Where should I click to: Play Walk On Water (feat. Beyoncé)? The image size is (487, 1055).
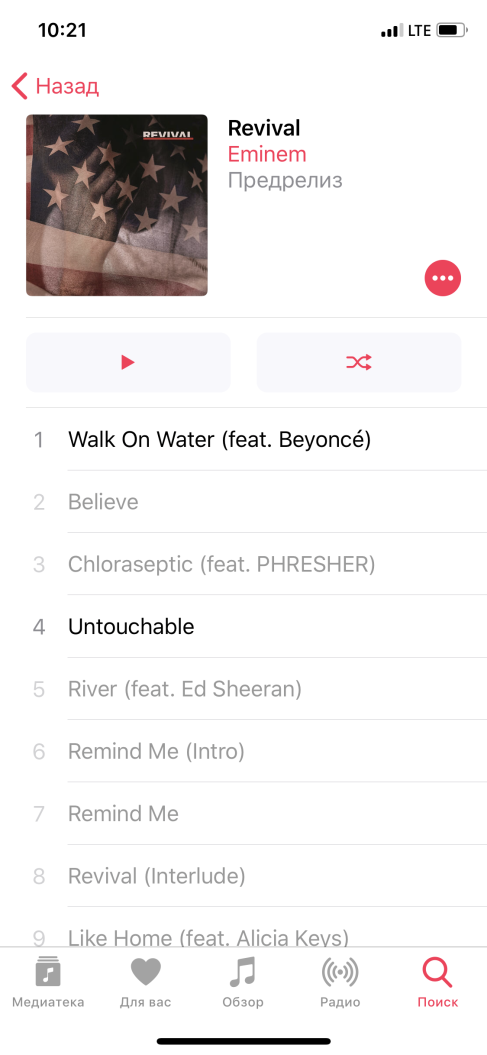[256, 439]
